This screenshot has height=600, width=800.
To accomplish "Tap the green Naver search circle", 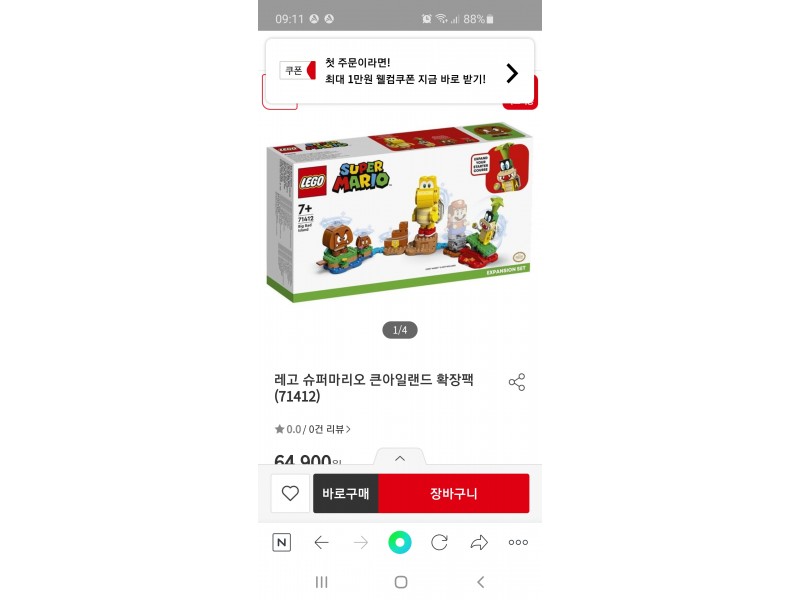I will [400, 543].
